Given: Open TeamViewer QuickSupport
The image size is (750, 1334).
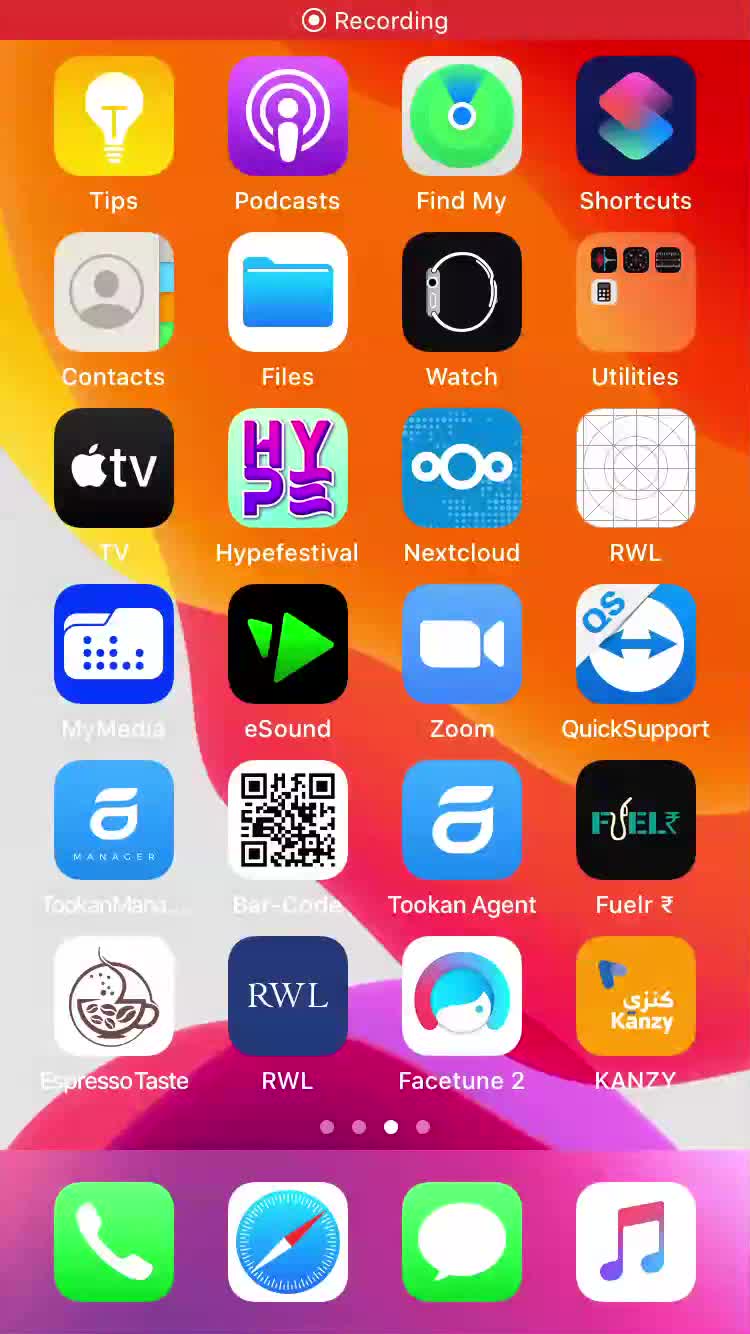Looking at the screenshot, I should coord(636,644).
